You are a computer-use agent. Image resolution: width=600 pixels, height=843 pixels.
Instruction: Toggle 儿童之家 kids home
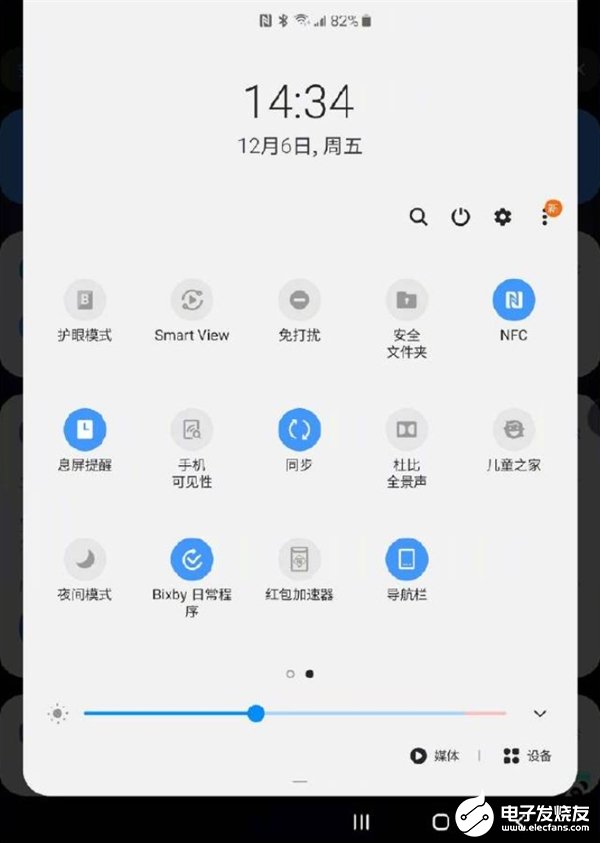click(513, 429)
